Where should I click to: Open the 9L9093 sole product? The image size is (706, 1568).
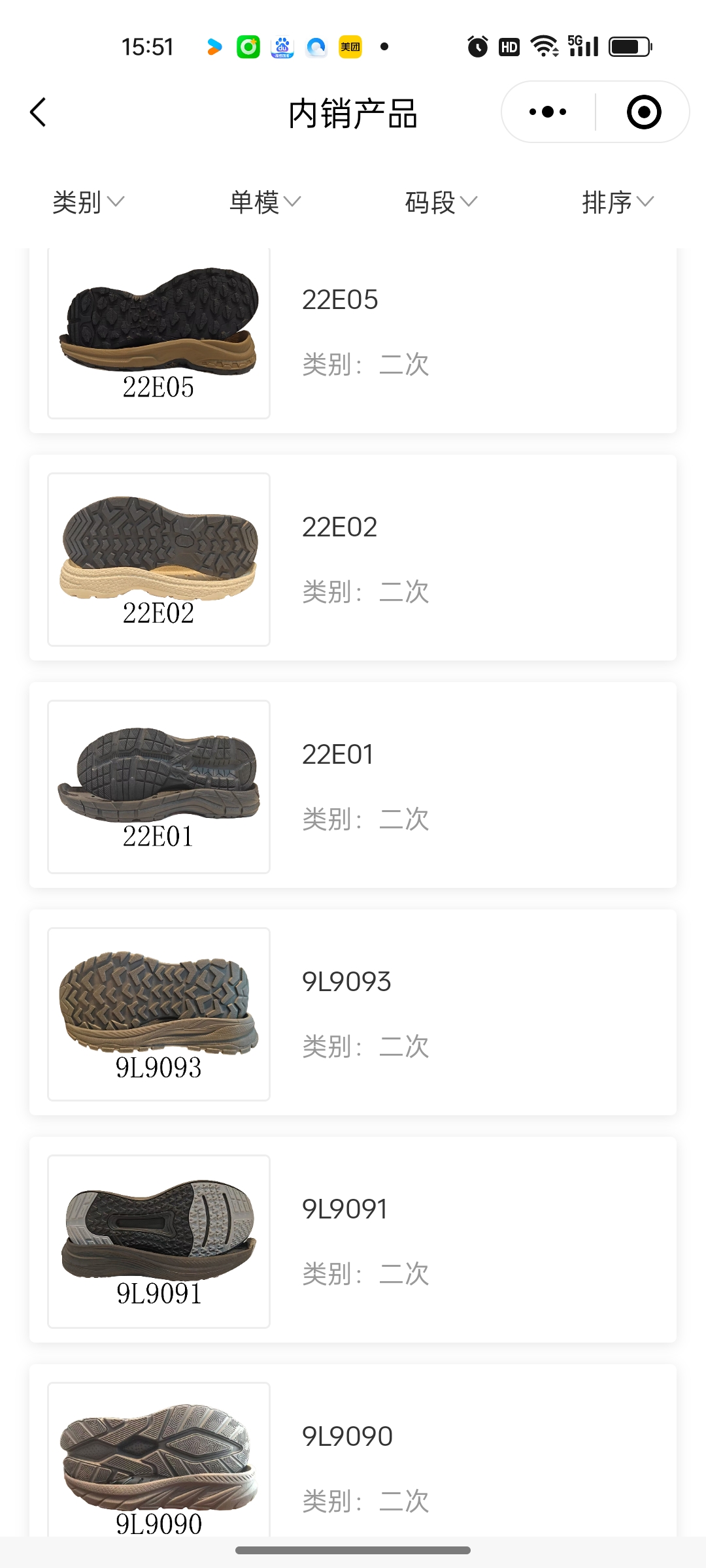tap(353, 1013)
